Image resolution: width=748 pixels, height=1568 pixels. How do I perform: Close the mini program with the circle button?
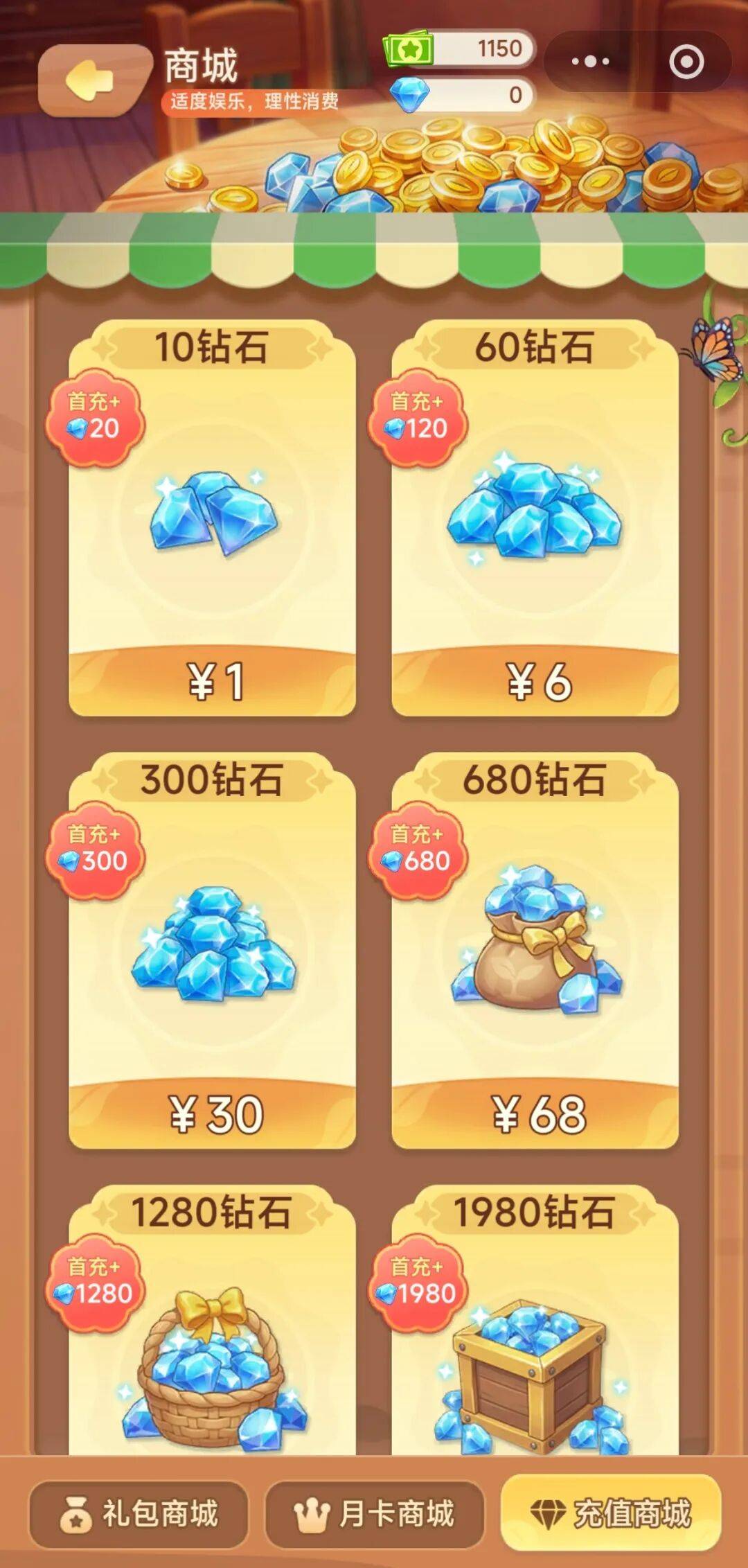coord(686,62)
